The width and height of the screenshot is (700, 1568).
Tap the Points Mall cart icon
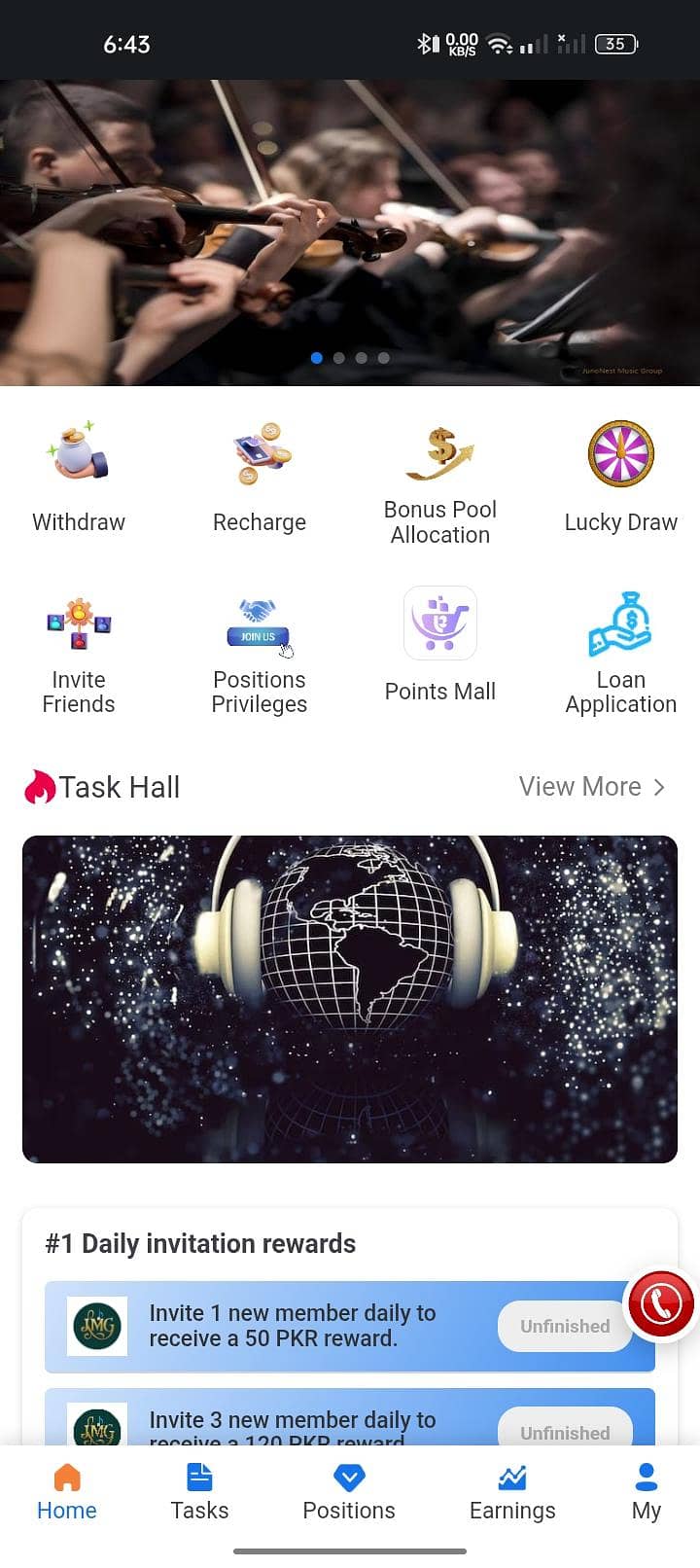coord(439,623)
